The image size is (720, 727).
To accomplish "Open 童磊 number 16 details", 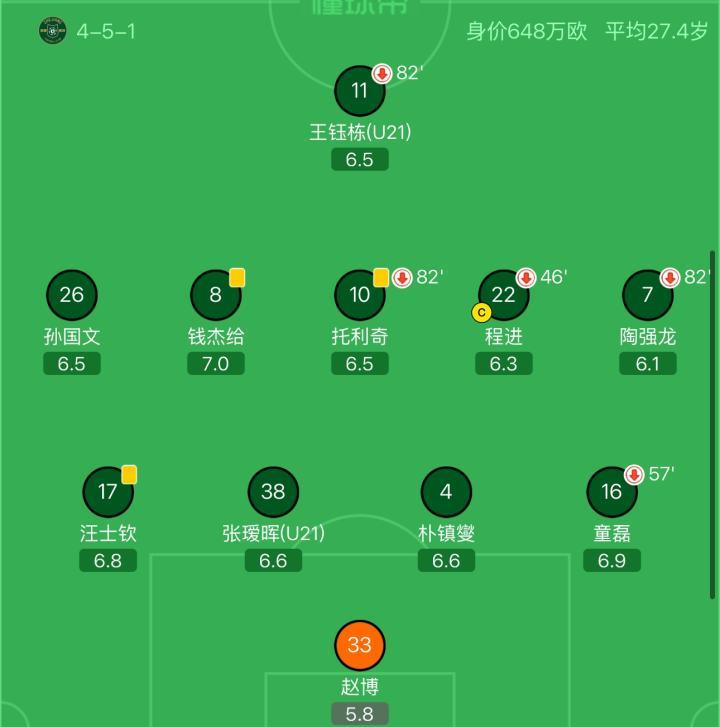I will coord(611,491).
